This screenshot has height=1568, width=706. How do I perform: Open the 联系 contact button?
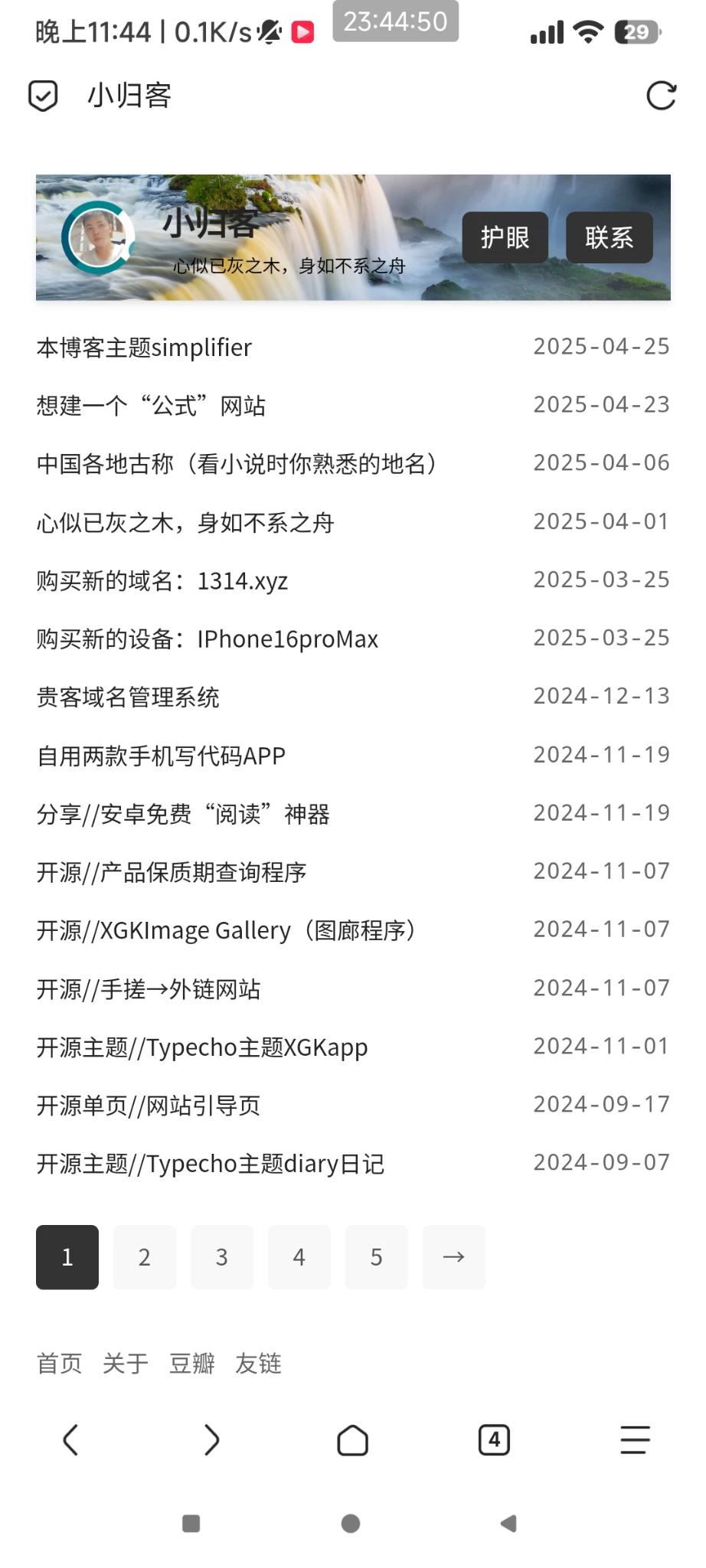point(609,237)
